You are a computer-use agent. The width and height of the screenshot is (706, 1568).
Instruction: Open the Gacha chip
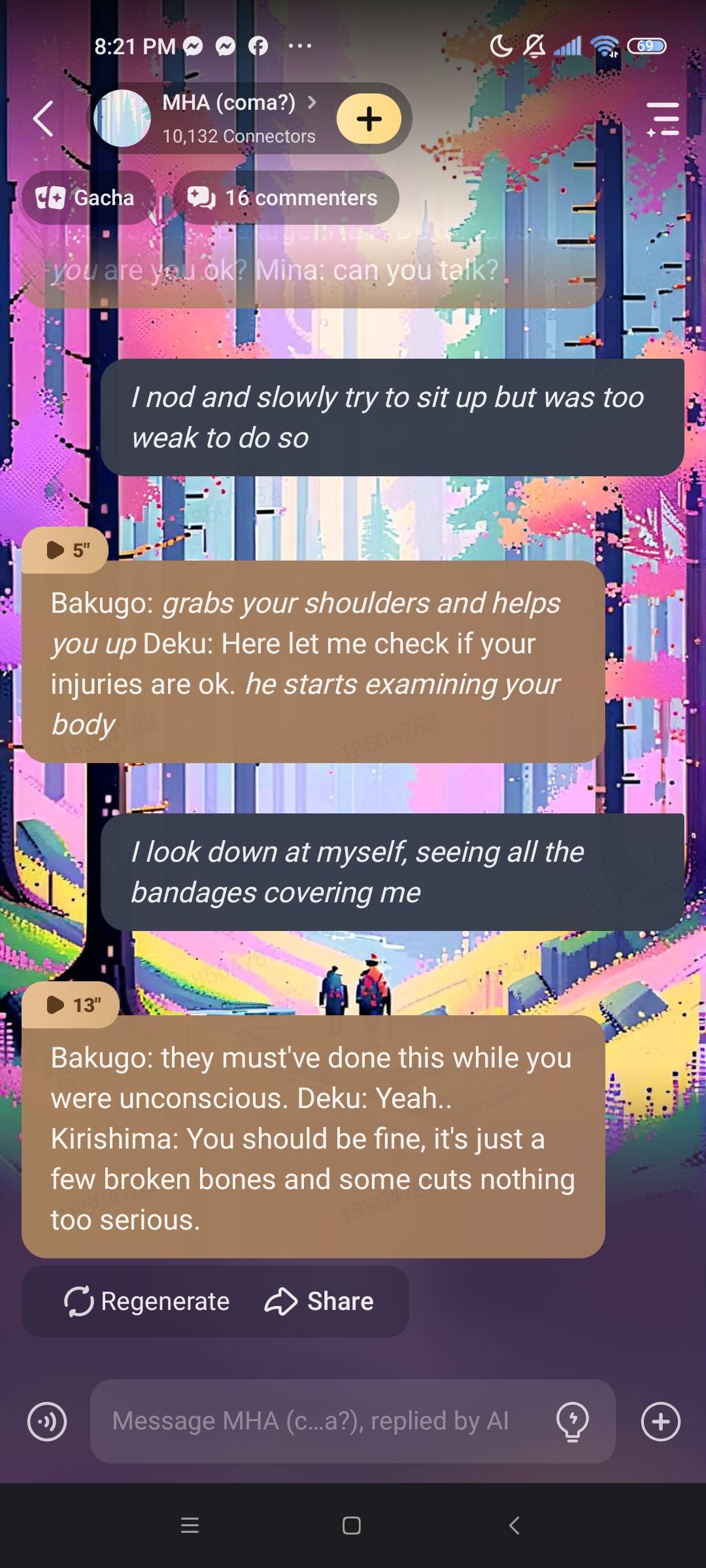86,198
